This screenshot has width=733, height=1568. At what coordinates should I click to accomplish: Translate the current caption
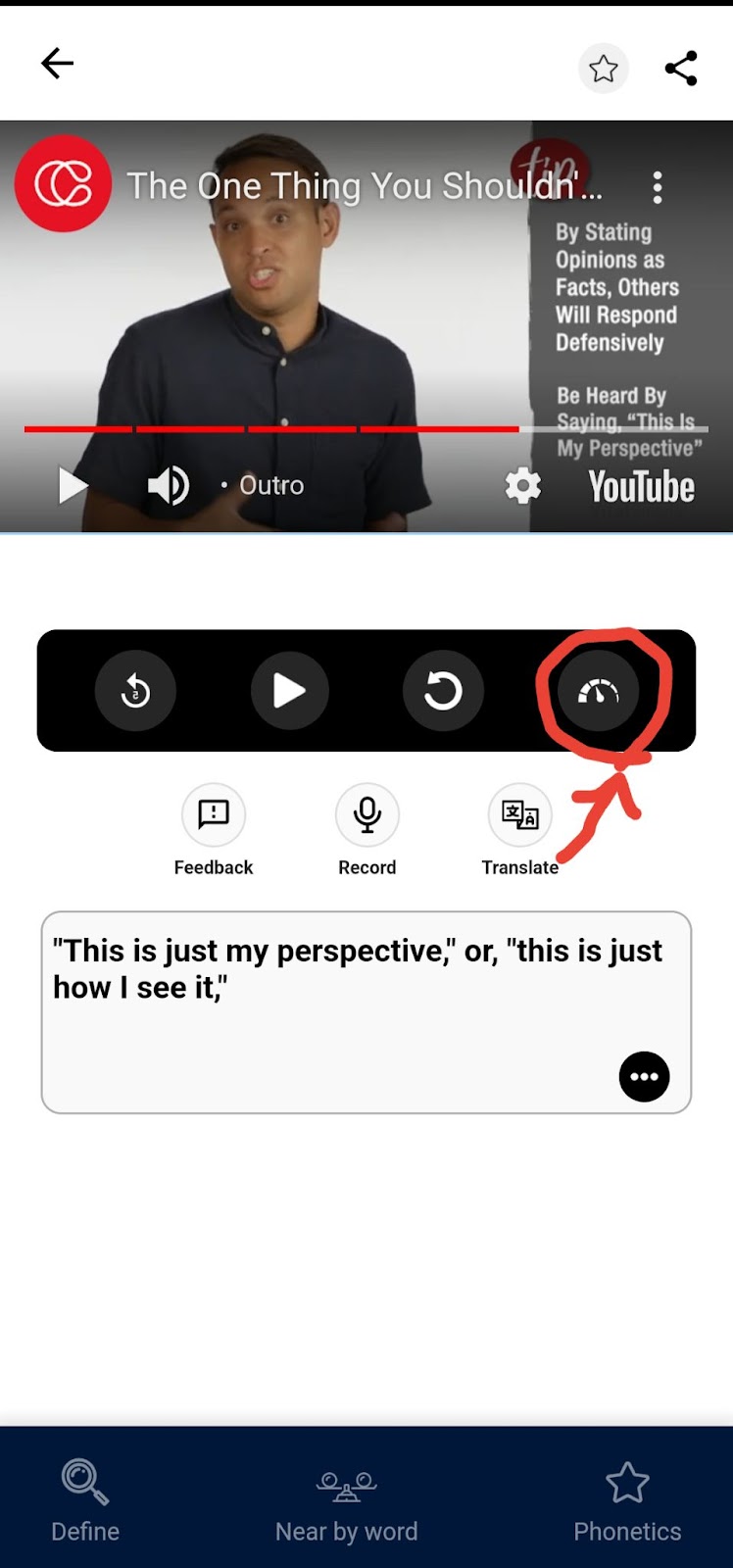(x=520, y=814)
